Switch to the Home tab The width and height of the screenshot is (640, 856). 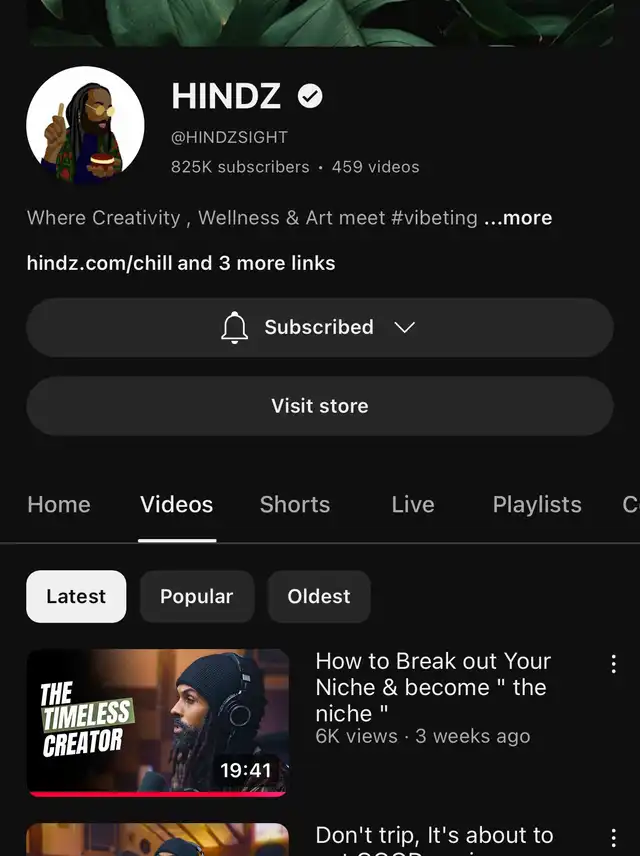59,505
